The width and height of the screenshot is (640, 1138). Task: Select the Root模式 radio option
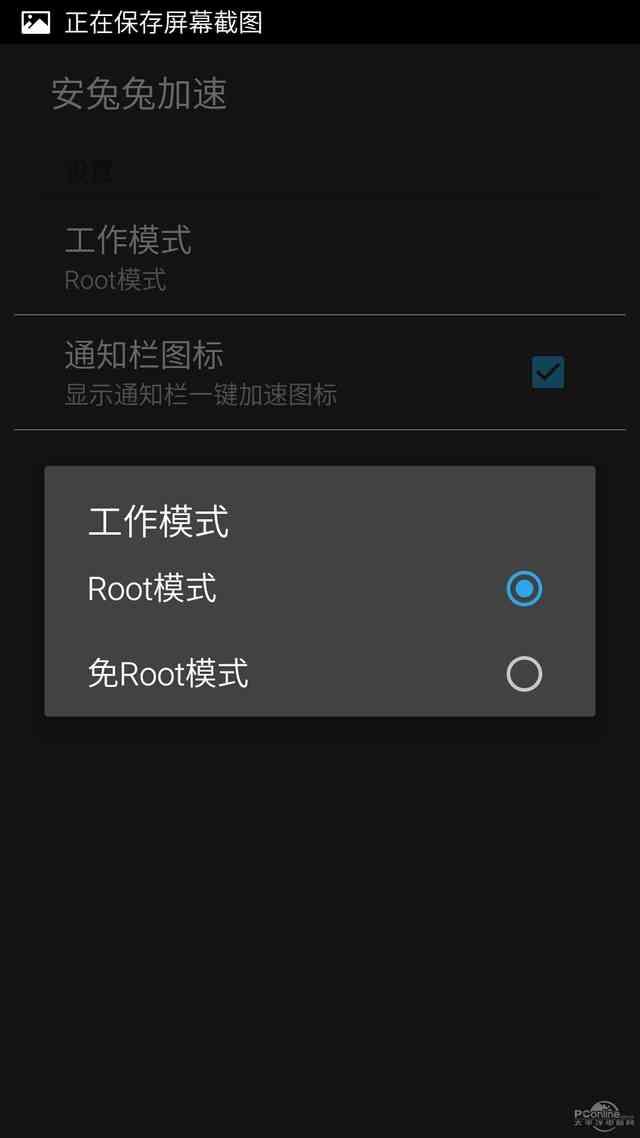[319, 589]
